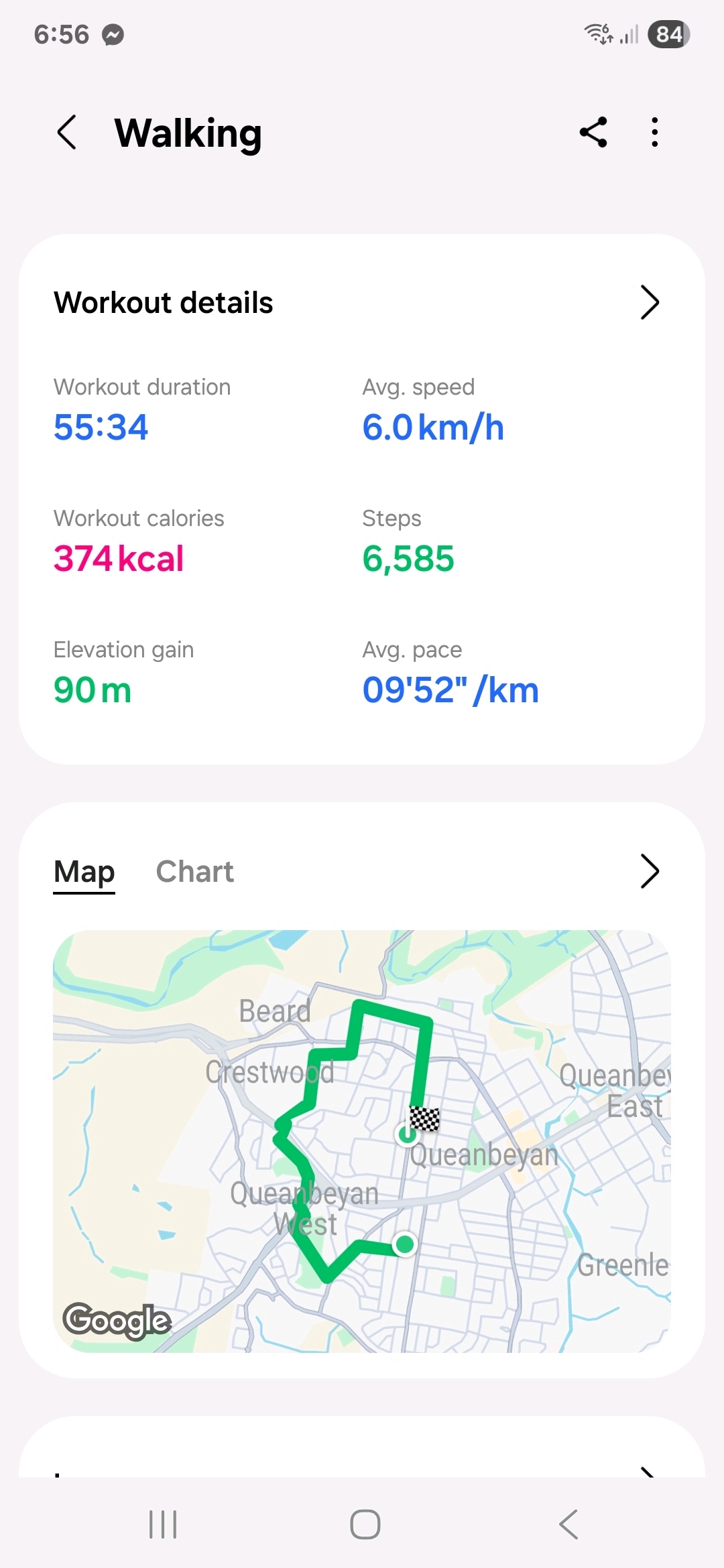Image resolution: width=724 pixels, height=1568 pixels.
Task: Open recent apps from navigation bar
Action: 163,1524
